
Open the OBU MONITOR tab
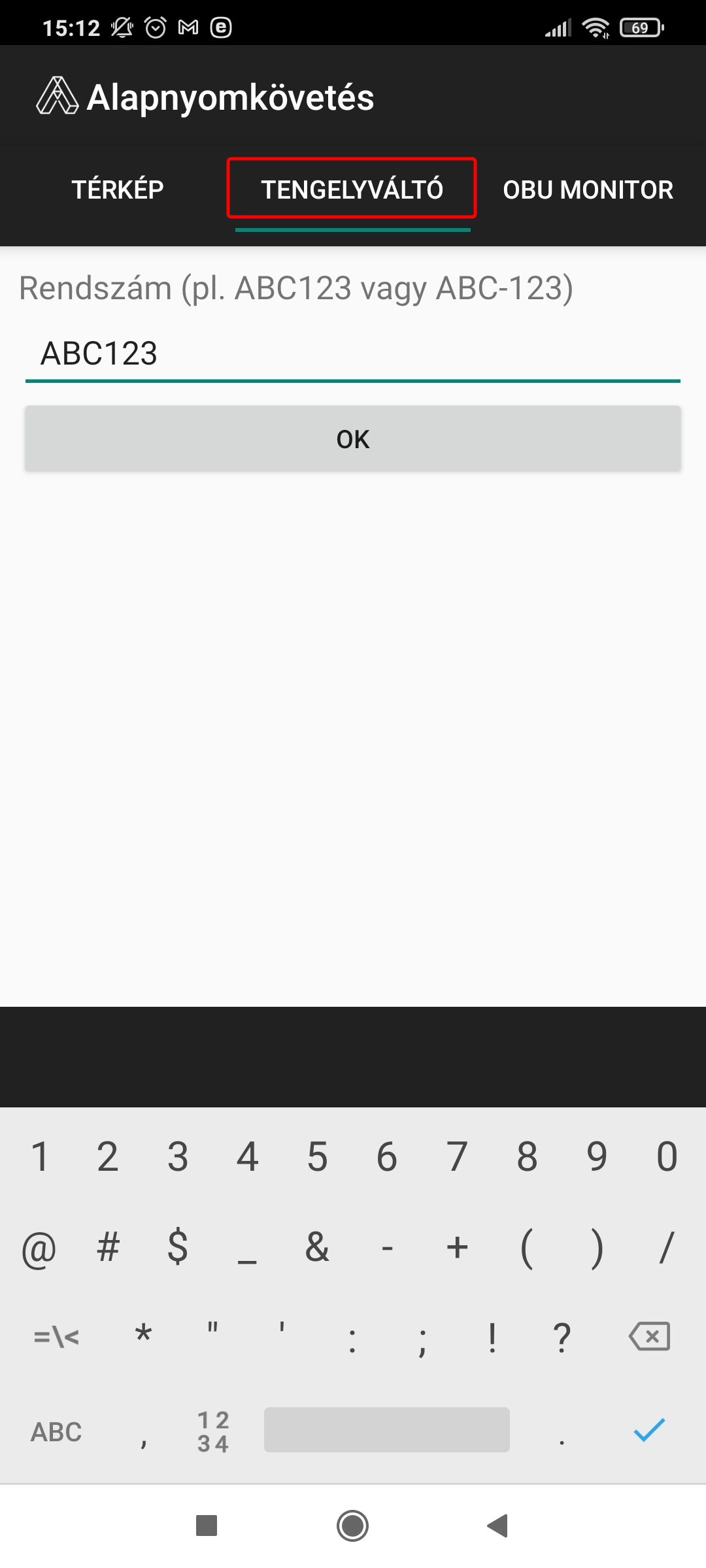click(x=588, y=189)
